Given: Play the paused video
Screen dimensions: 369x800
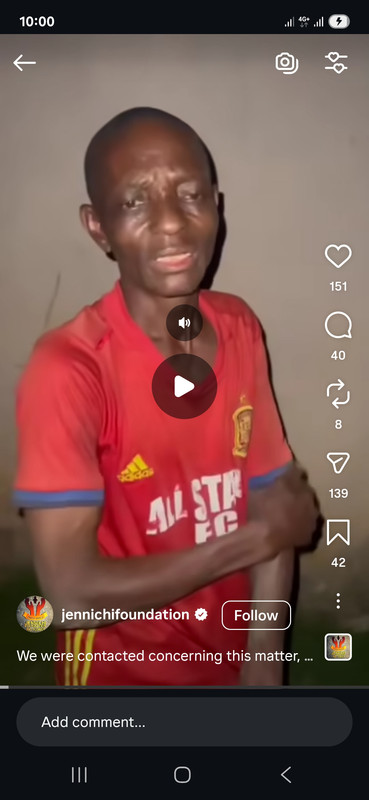Looking at the screenshot, I should tap(184, 386).
